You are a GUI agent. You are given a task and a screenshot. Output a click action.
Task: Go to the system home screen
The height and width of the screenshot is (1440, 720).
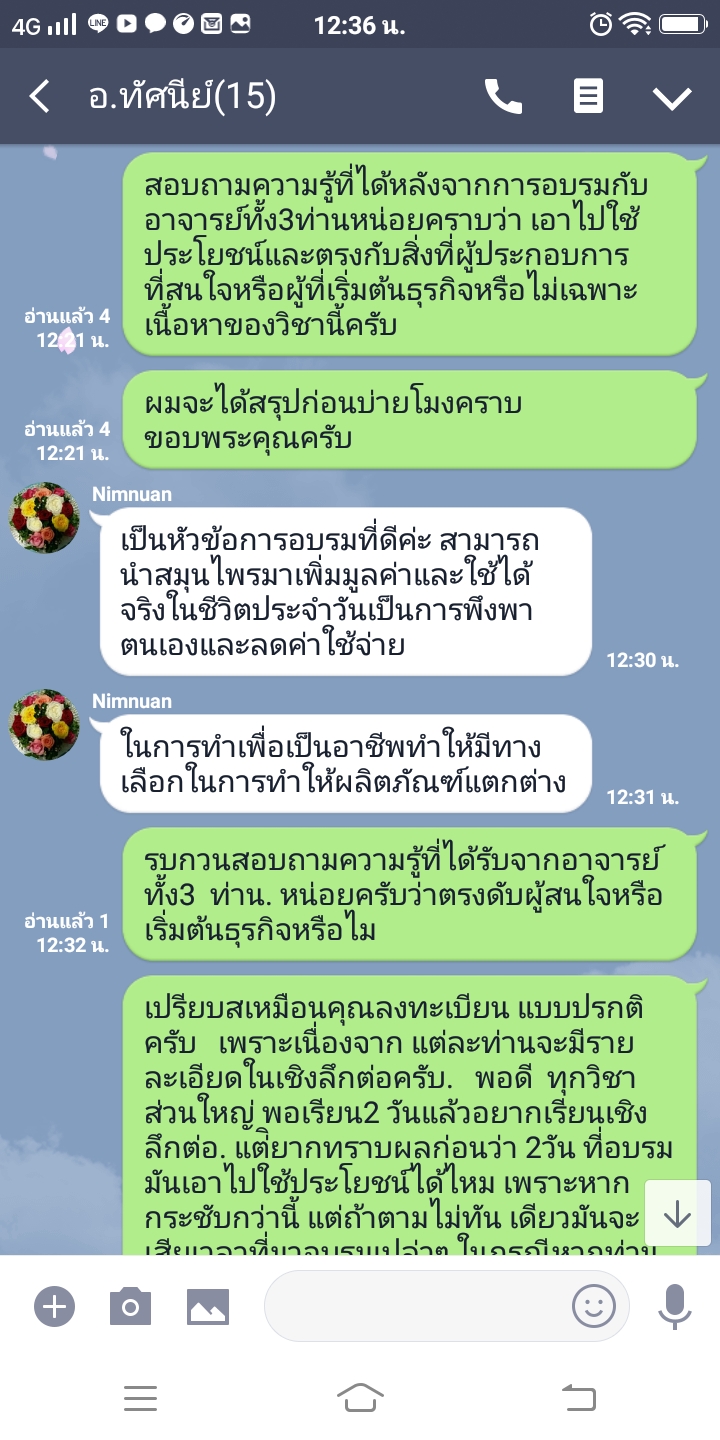click(360, 1397)
